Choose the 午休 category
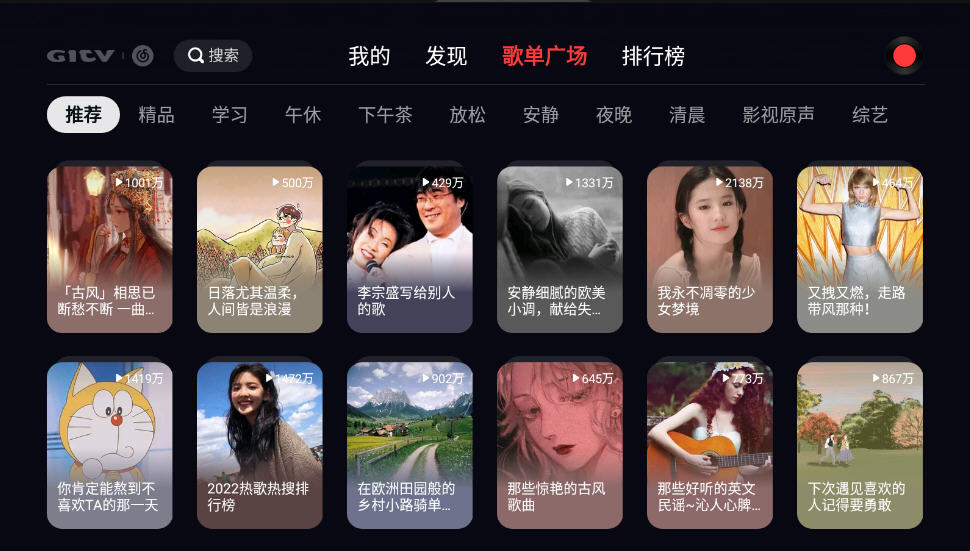This screenshot has height=551, width=970. click(x=303, y=115)
